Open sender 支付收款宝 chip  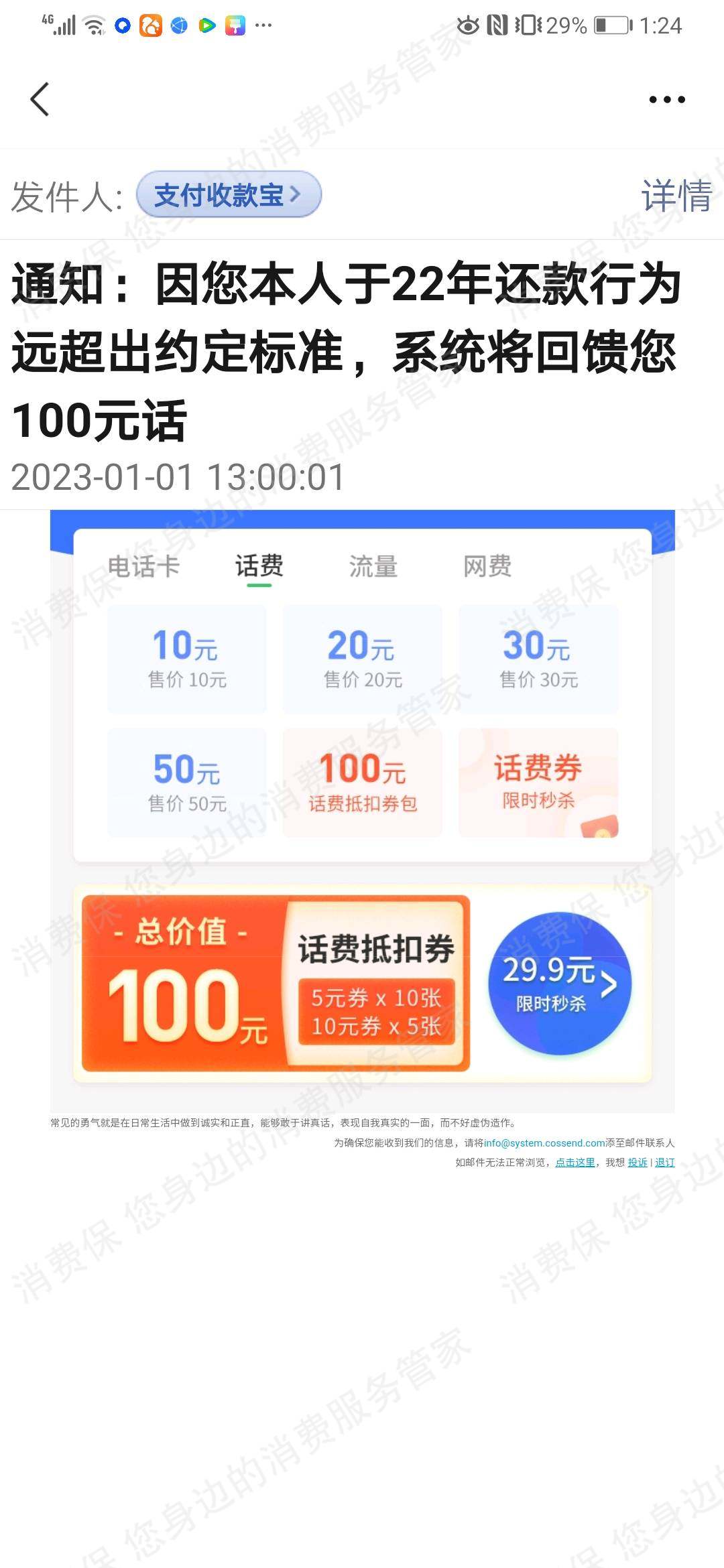tap(229, 195)
